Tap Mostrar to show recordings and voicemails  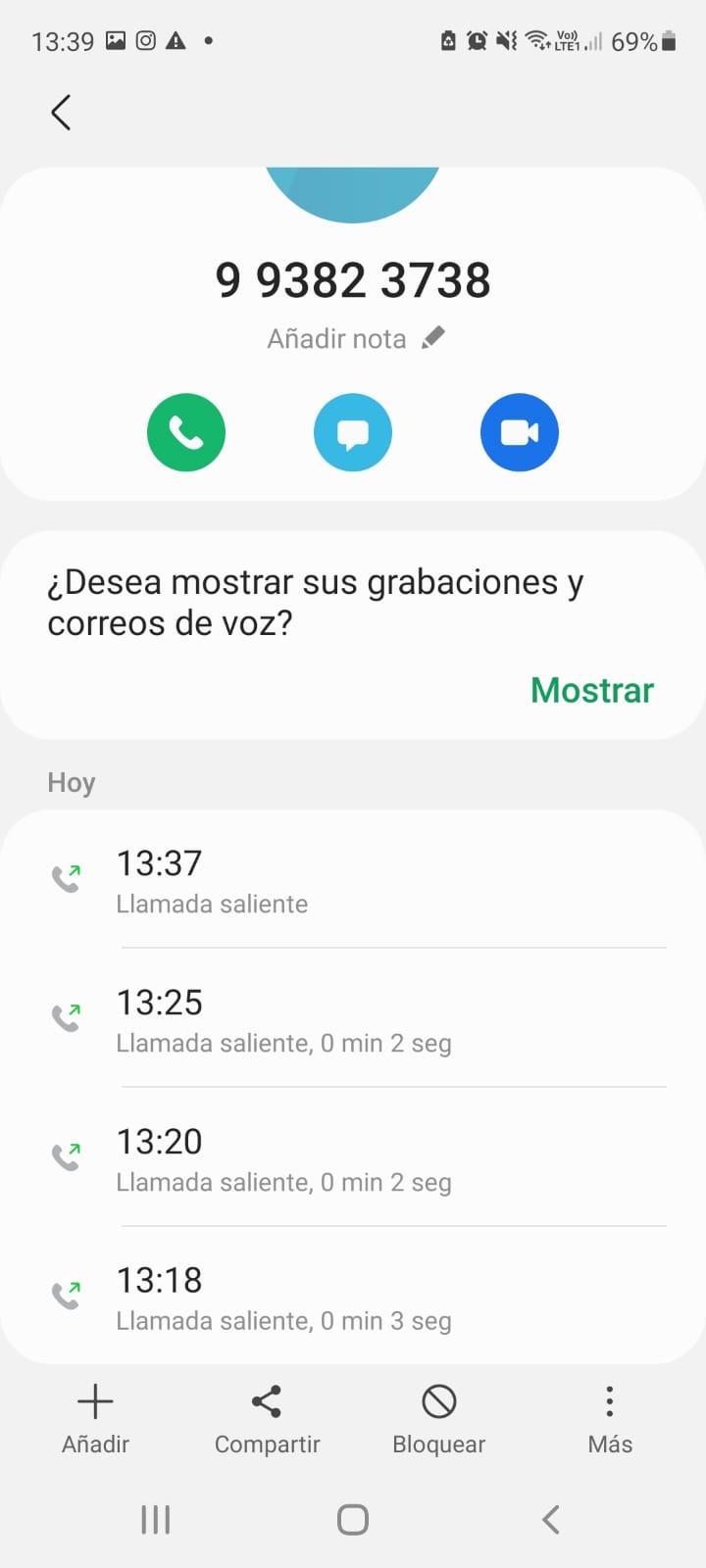591,690
